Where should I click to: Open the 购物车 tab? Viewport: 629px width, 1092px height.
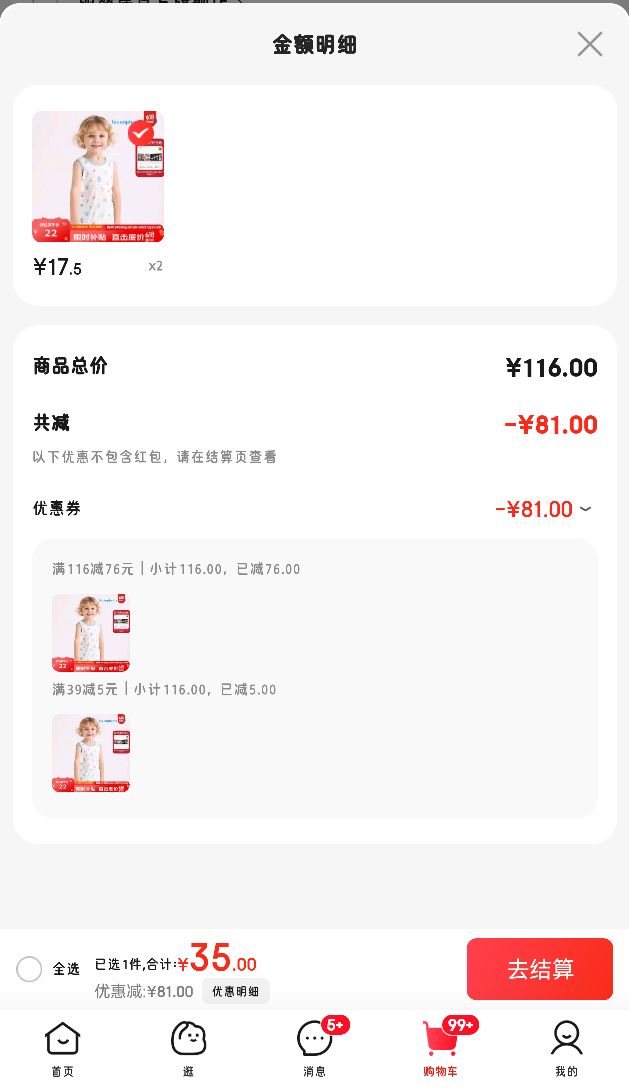point(440,1049)
